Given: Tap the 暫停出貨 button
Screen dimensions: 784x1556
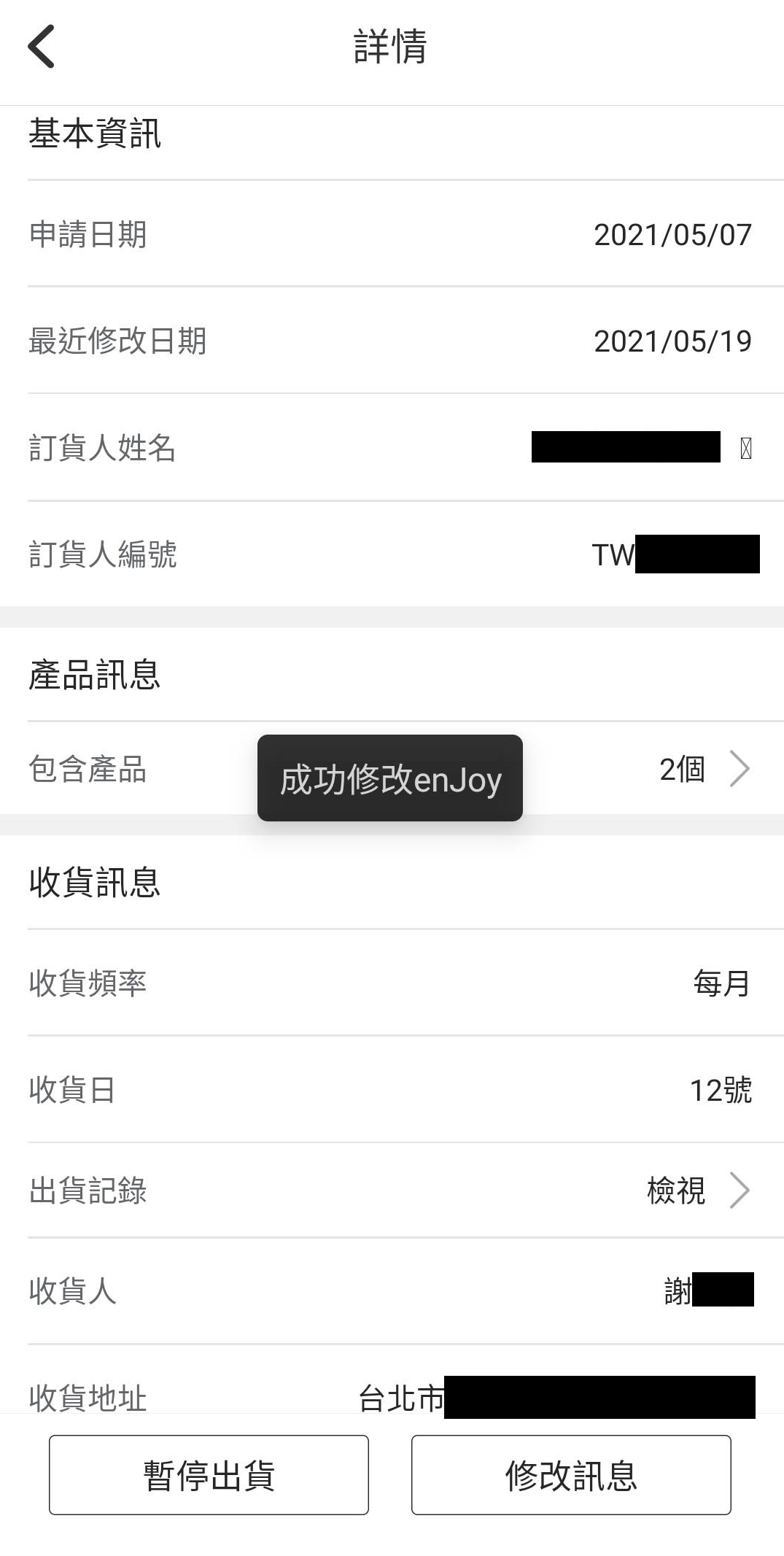Looking at the screenshot, I should [209, 1475].
